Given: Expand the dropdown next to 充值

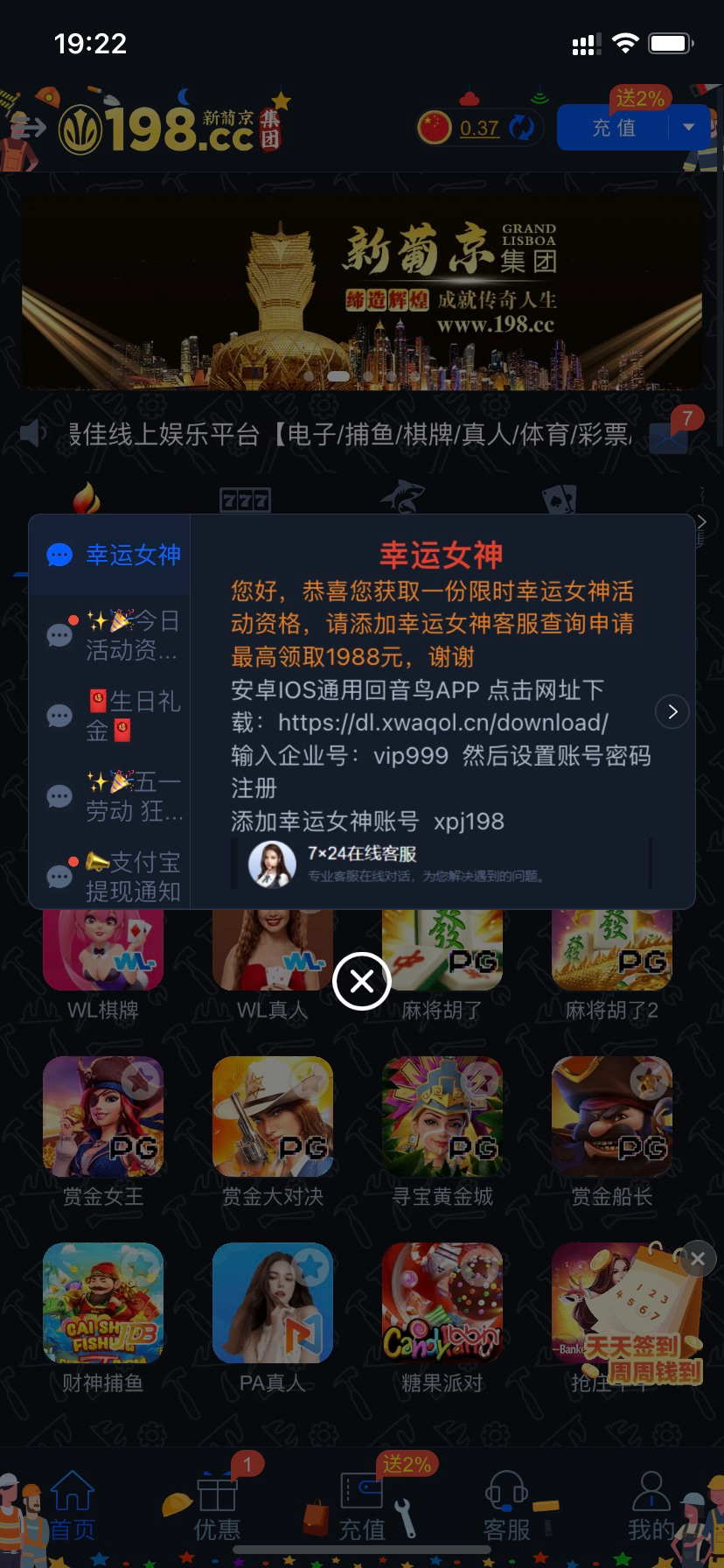Looking at the screenshot, I should pyautogui.click(x=689, y=128).
